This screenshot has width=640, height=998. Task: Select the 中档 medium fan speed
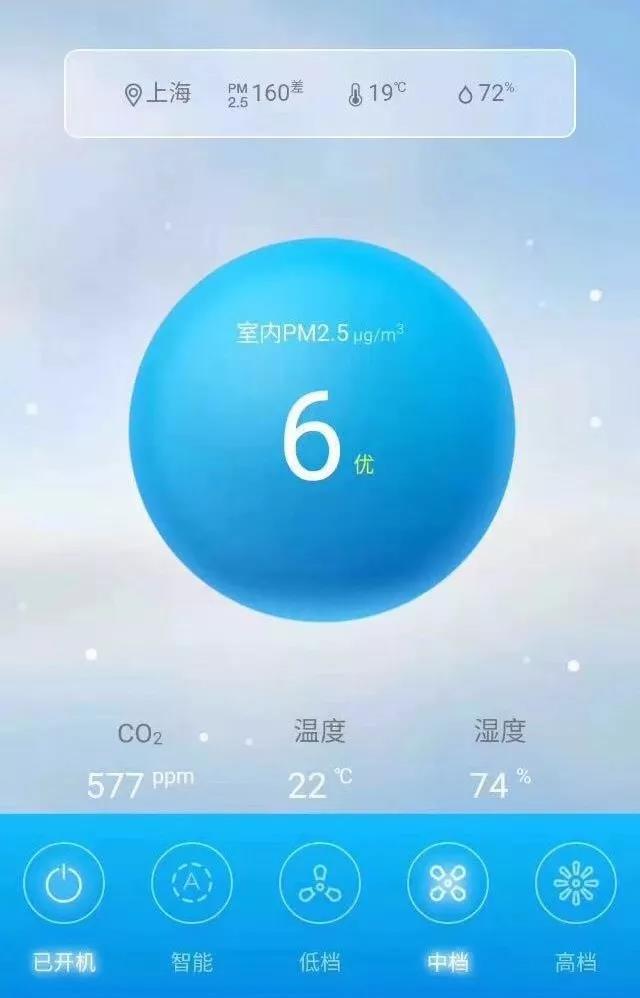coord(447,884)
